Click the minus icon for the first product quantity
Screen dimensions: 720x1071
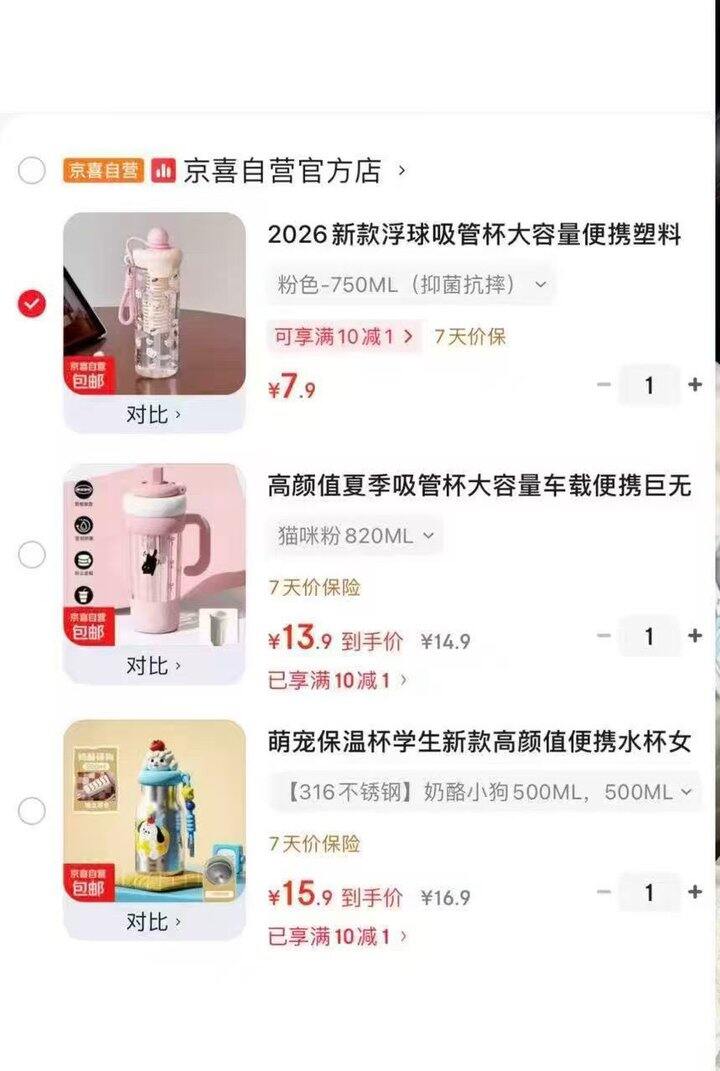click(x=603, y=385)
